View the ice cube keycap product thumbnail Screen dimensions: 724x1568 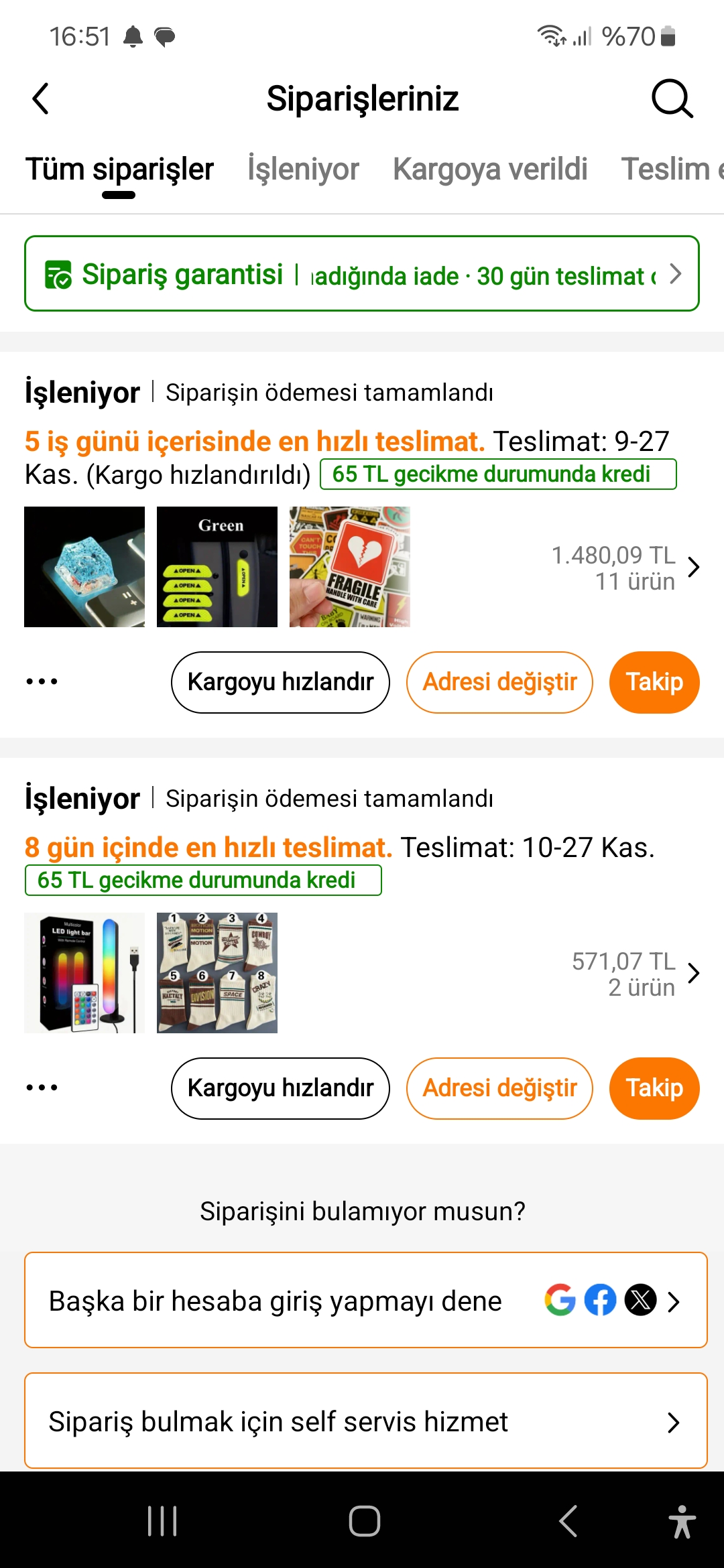click(84, 567)
